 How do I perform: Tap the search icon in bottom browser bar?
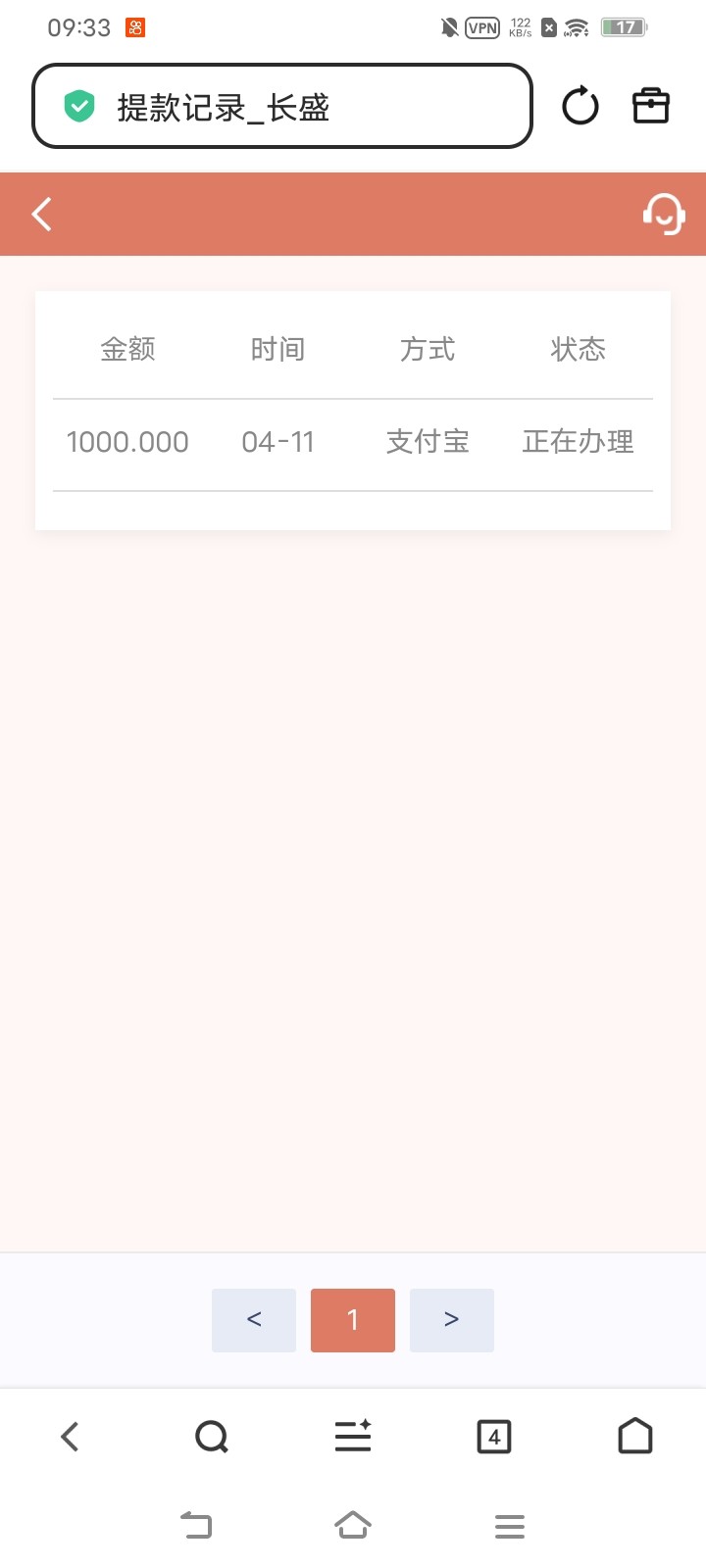pyautogui.click(x=212, y=1437)
